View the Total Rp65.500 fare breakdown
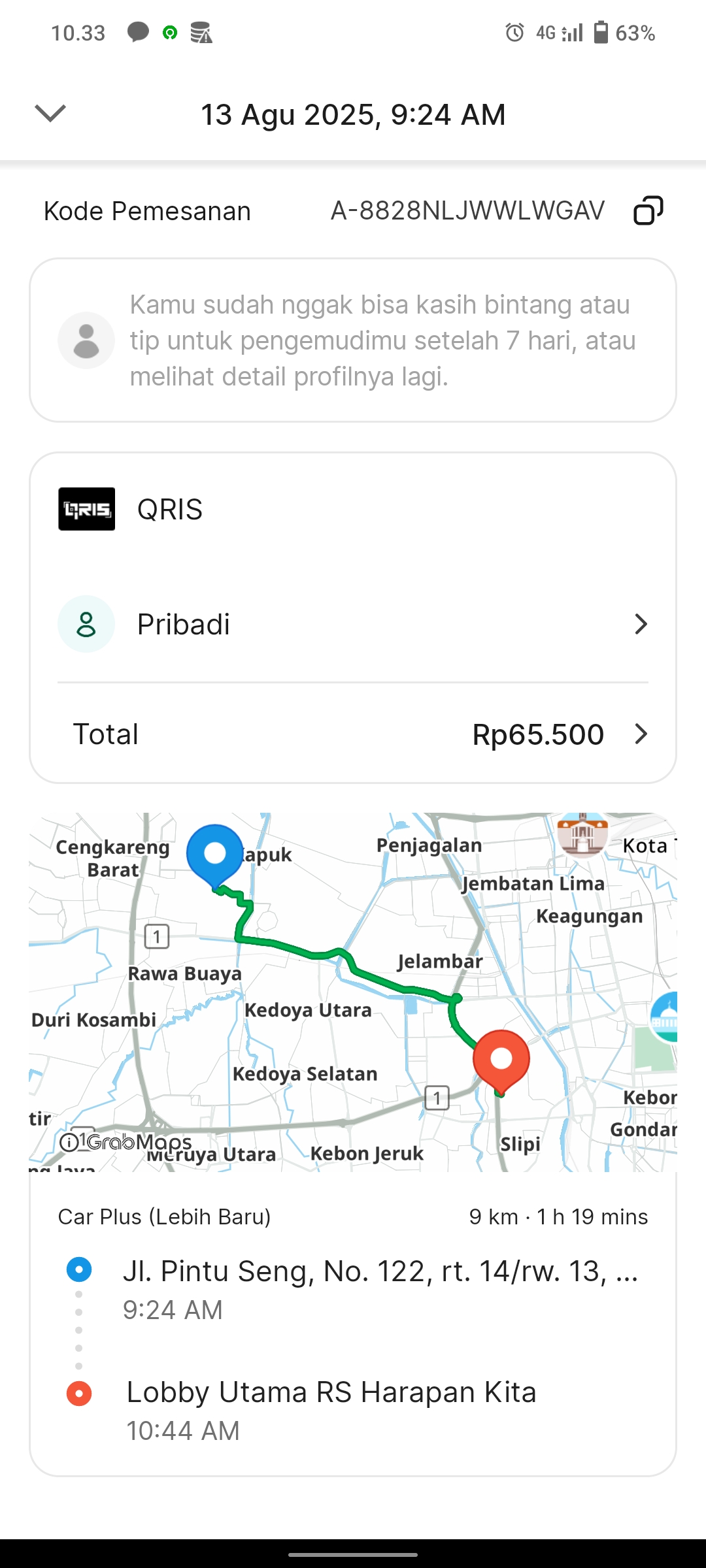 (x=353, y=734)
